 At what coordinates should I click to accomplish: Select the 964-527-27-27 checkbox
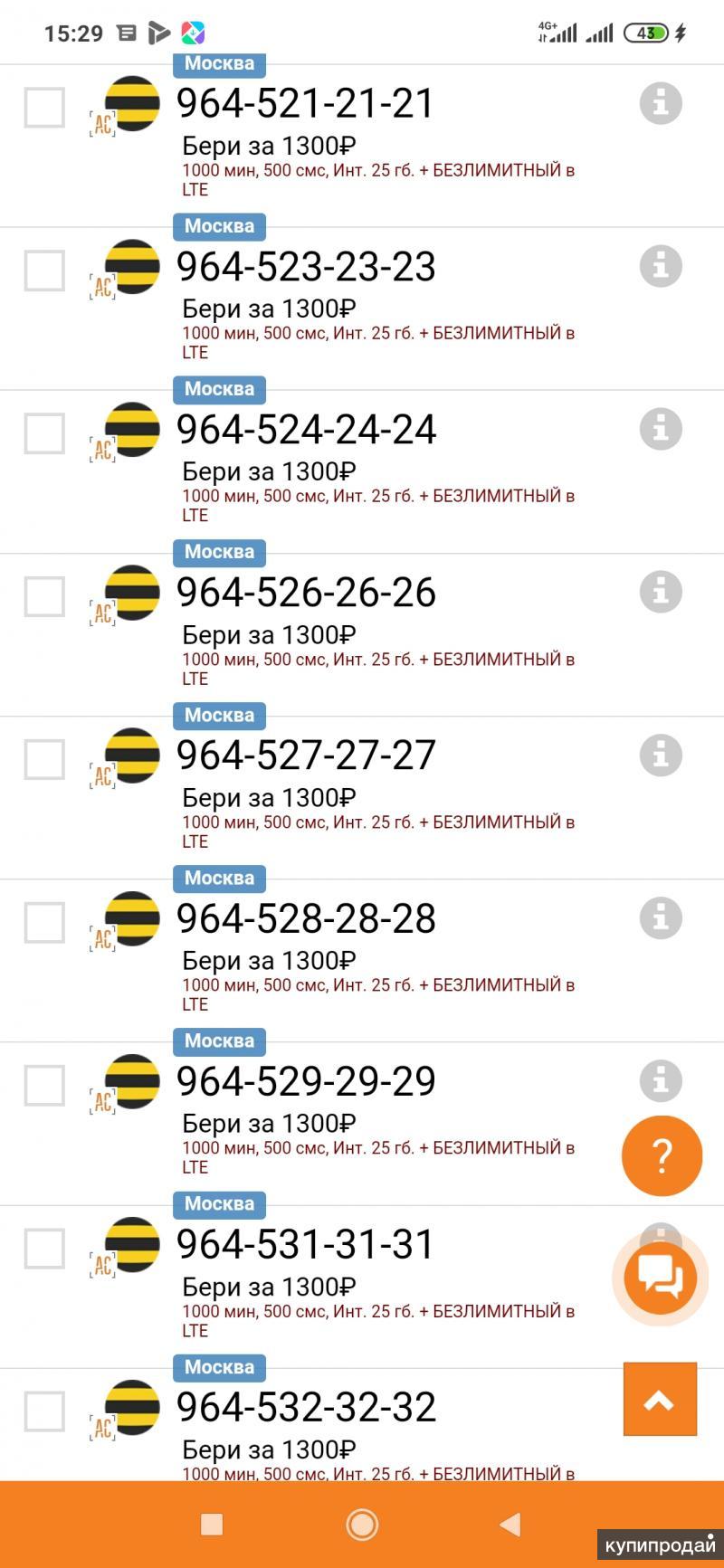(44, 759)
